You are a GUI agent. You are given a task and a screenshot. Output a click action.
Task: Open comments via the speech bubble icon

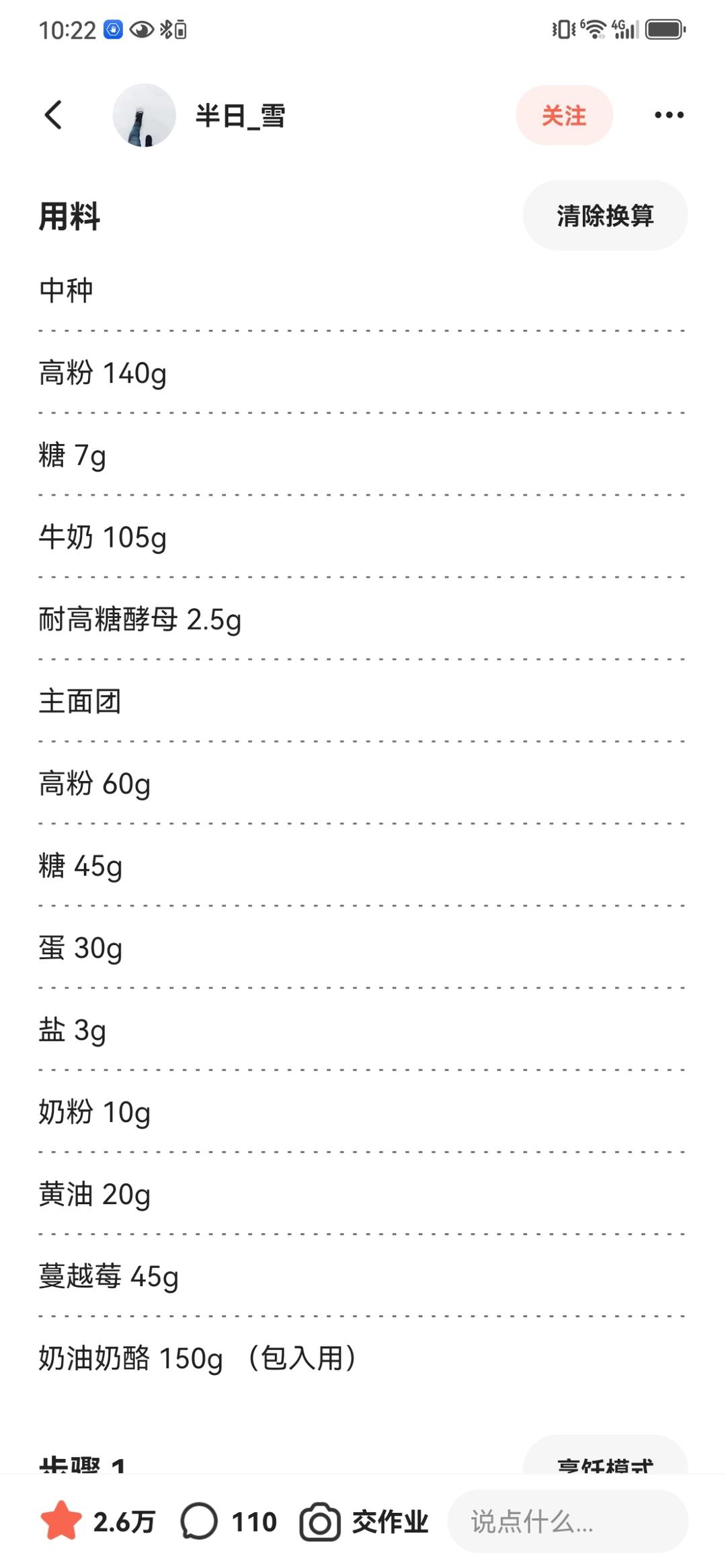coord(199,1521)
